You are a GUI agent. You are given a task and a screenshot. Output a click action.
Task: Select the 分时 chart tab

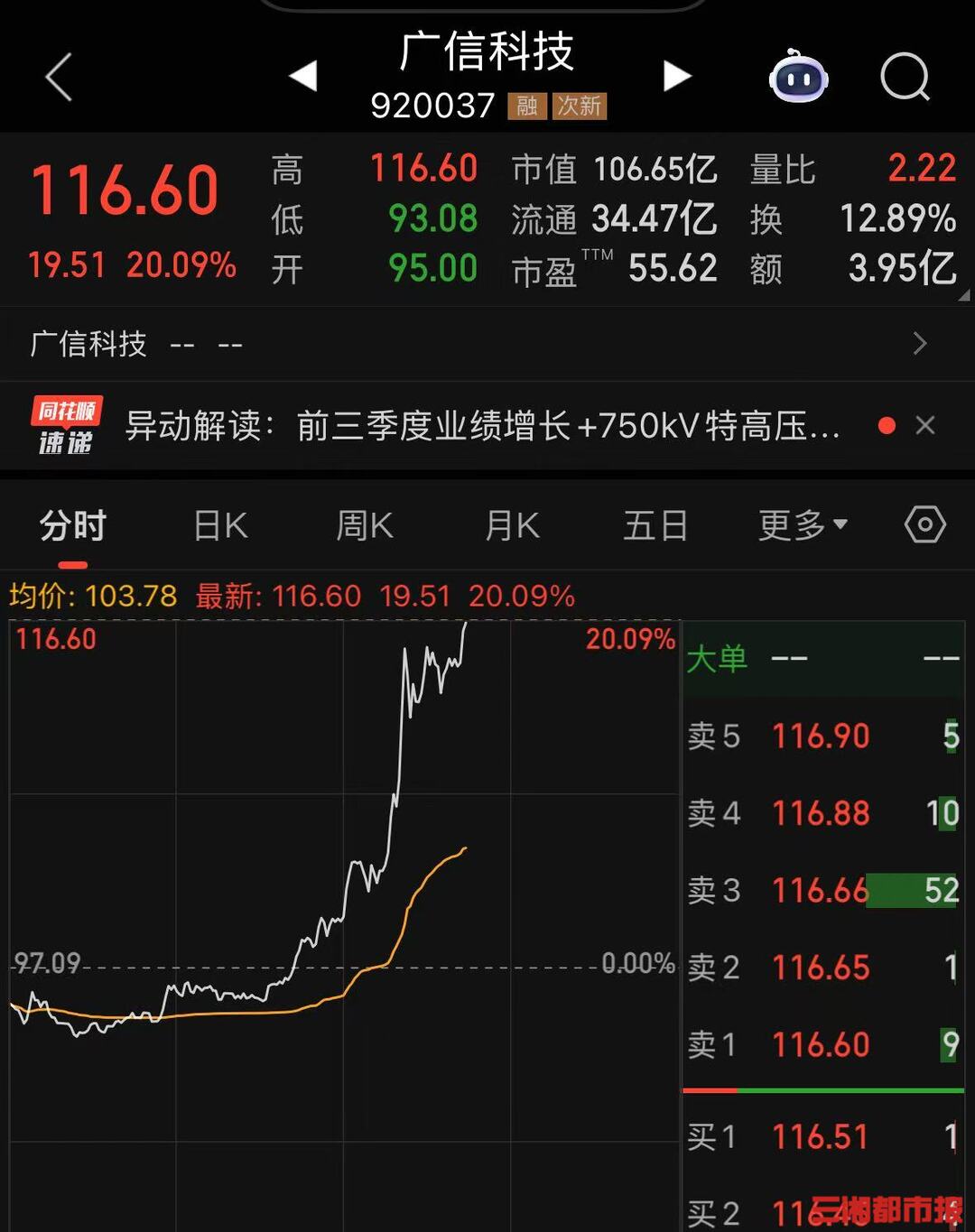tap(73, 525)
